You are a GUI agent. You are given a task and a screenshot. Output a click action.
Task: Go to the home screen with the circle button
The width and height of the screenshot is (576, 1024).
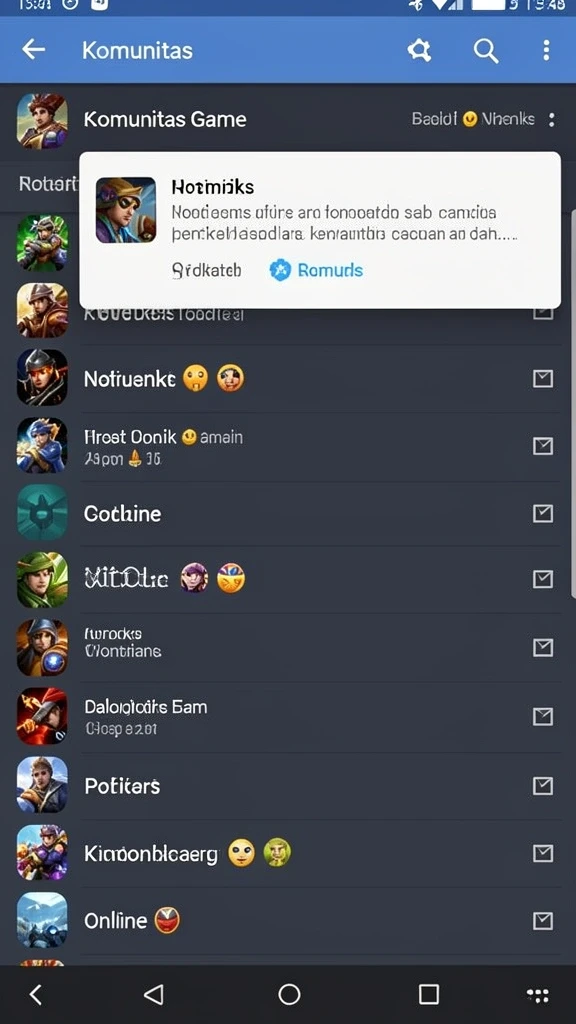[289, 995]
